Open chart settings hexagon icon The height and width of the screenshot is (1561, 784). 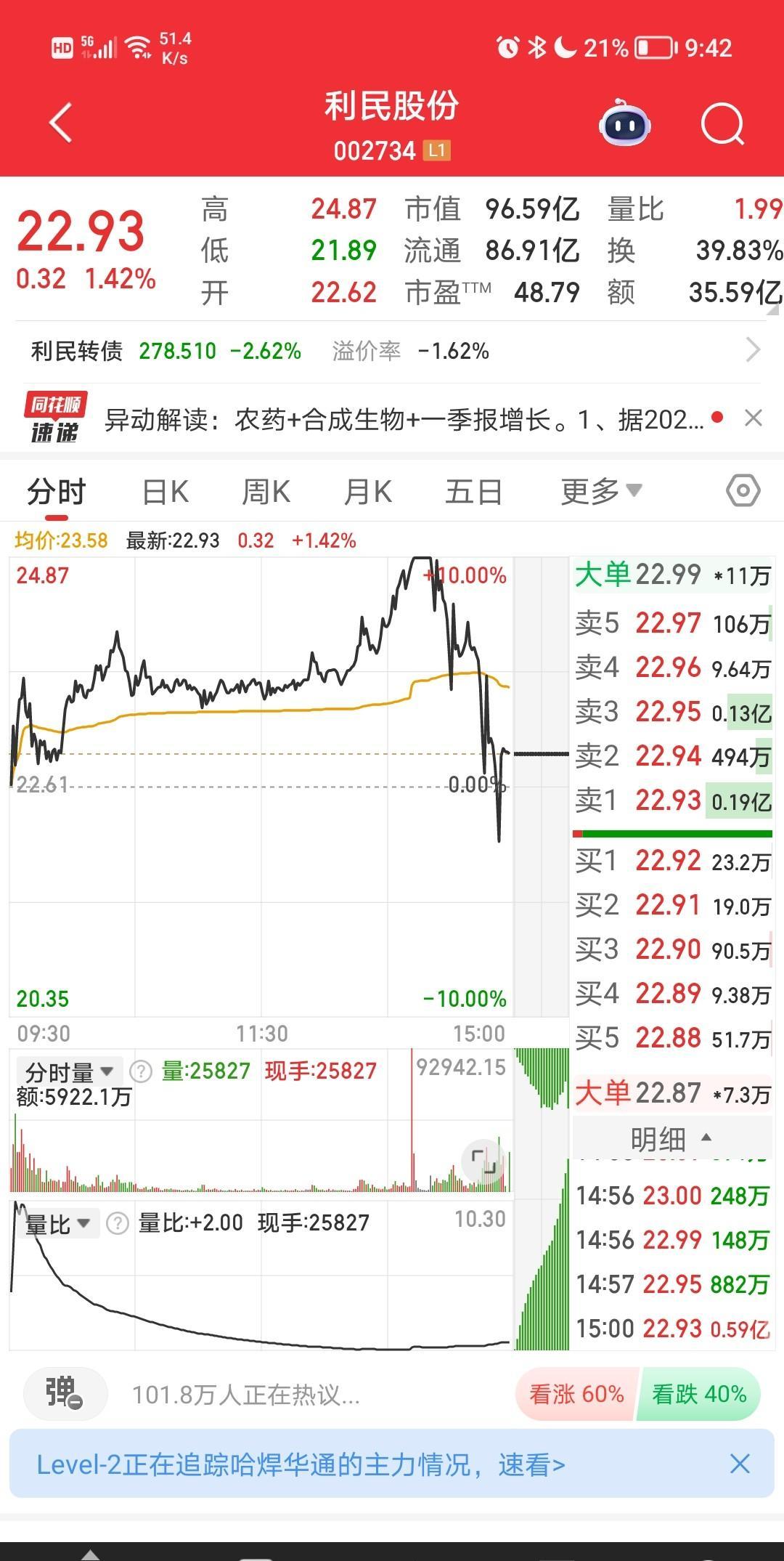pos(743,491)
